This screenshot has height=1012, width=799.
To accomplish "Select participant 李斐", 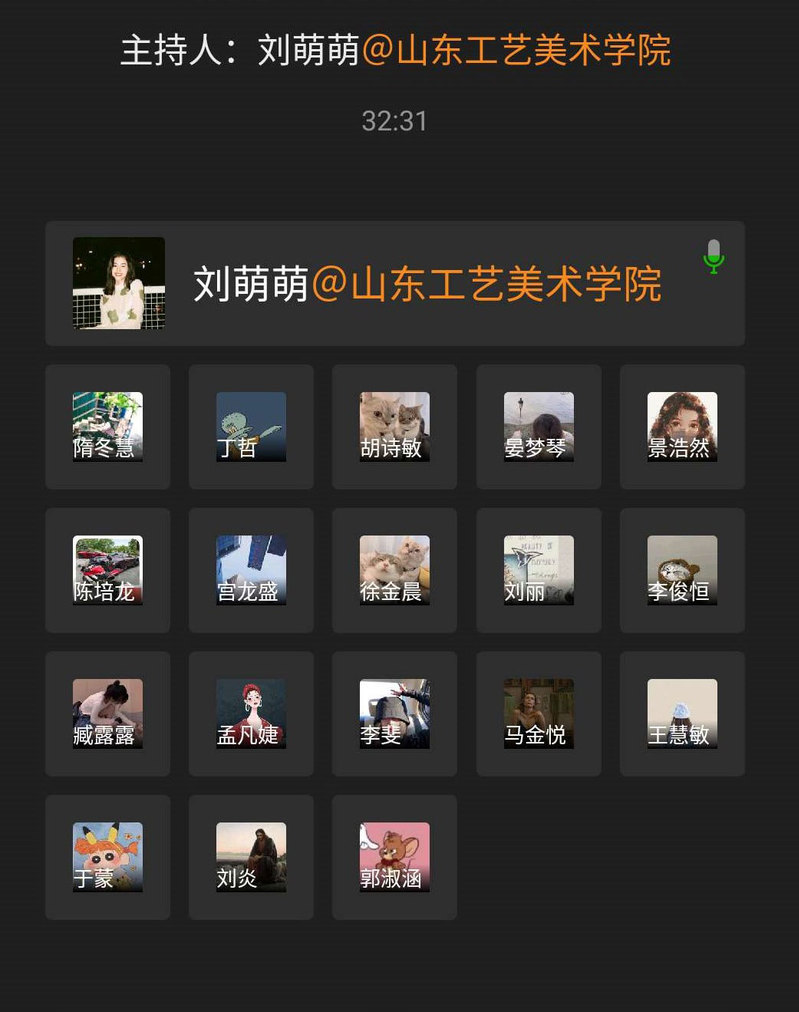I will pyautogui.click(x=394, y=714).
